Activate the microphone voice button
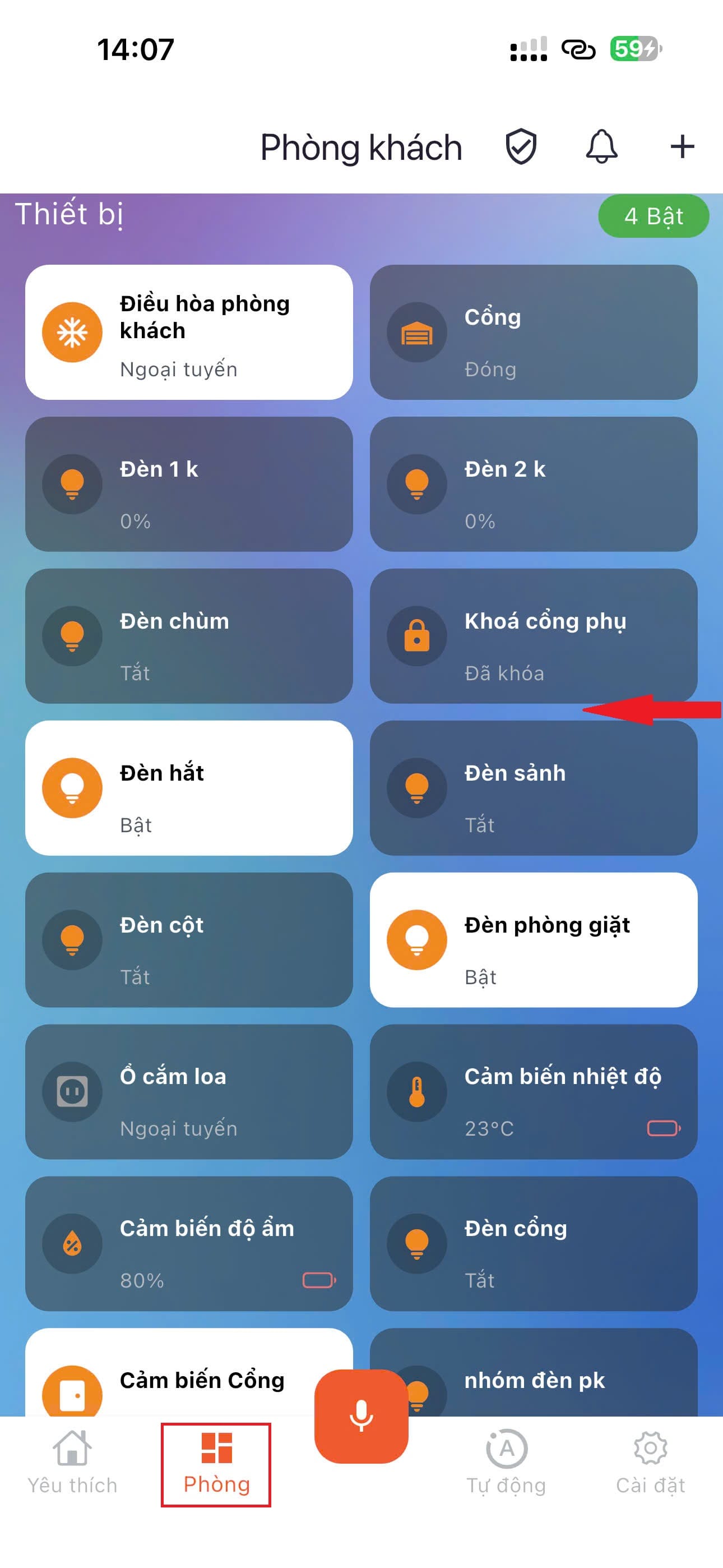 [361, 1416]
